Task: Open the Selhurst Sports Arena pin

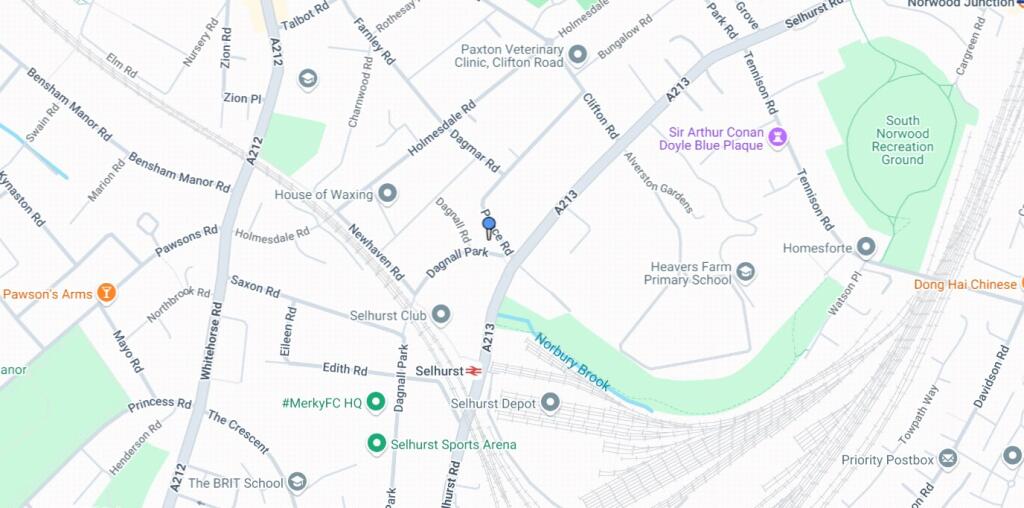Action: pyautogui.click(x=376, y=443)
